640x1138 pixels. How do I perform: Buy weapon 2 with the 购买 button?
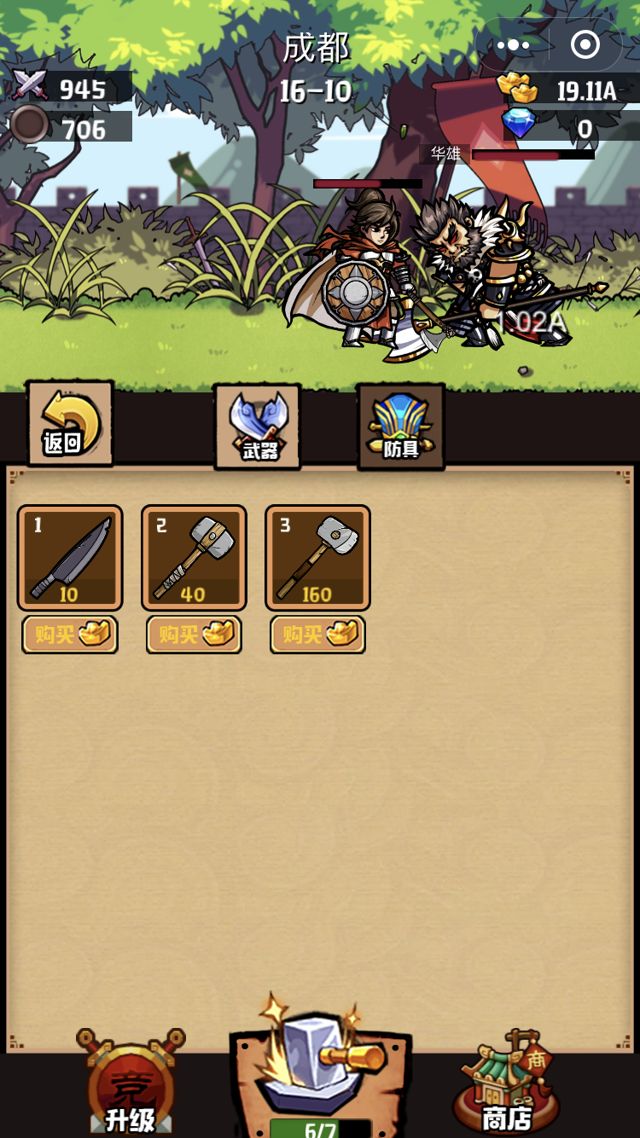194,634
